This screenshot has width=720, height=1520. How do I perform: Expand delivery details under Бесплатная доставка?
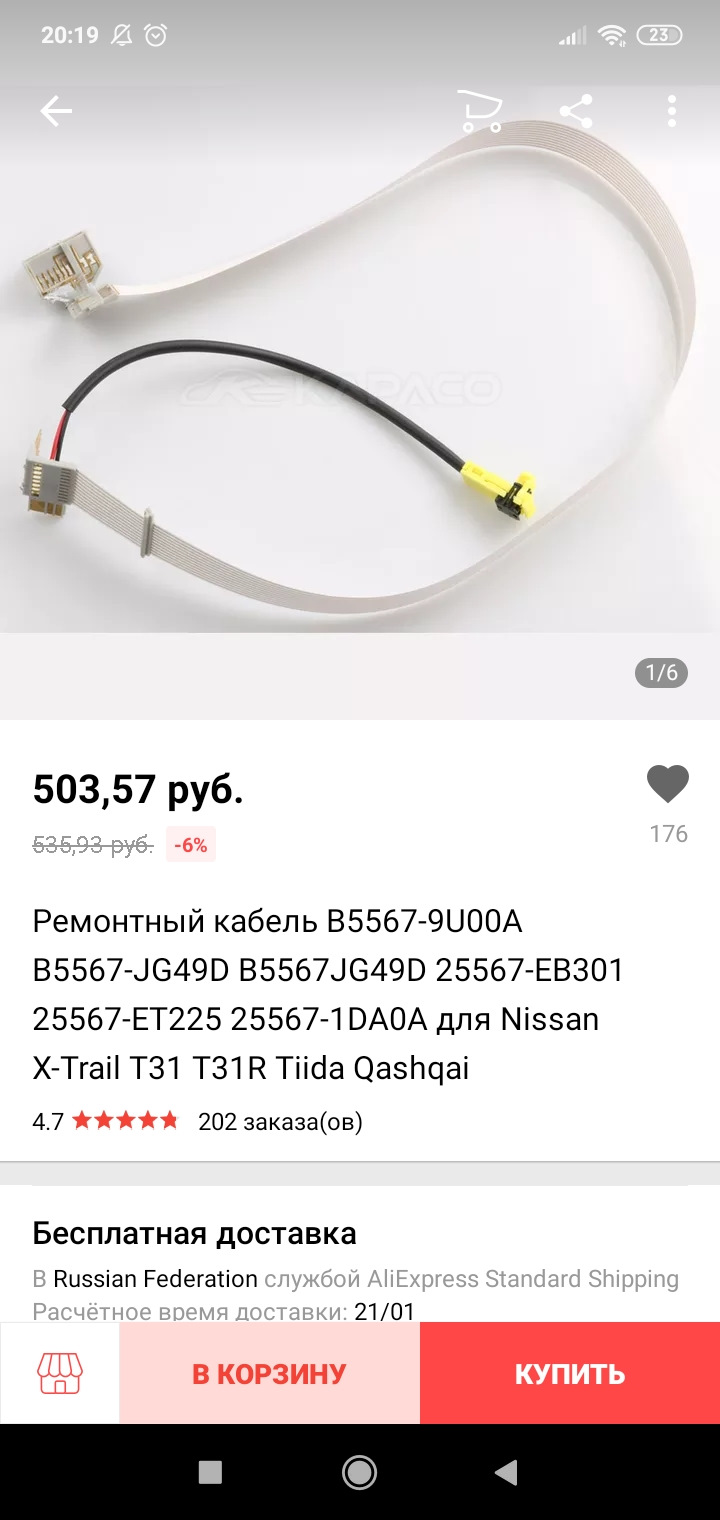pyautogui.click(x=196, y=1233)
